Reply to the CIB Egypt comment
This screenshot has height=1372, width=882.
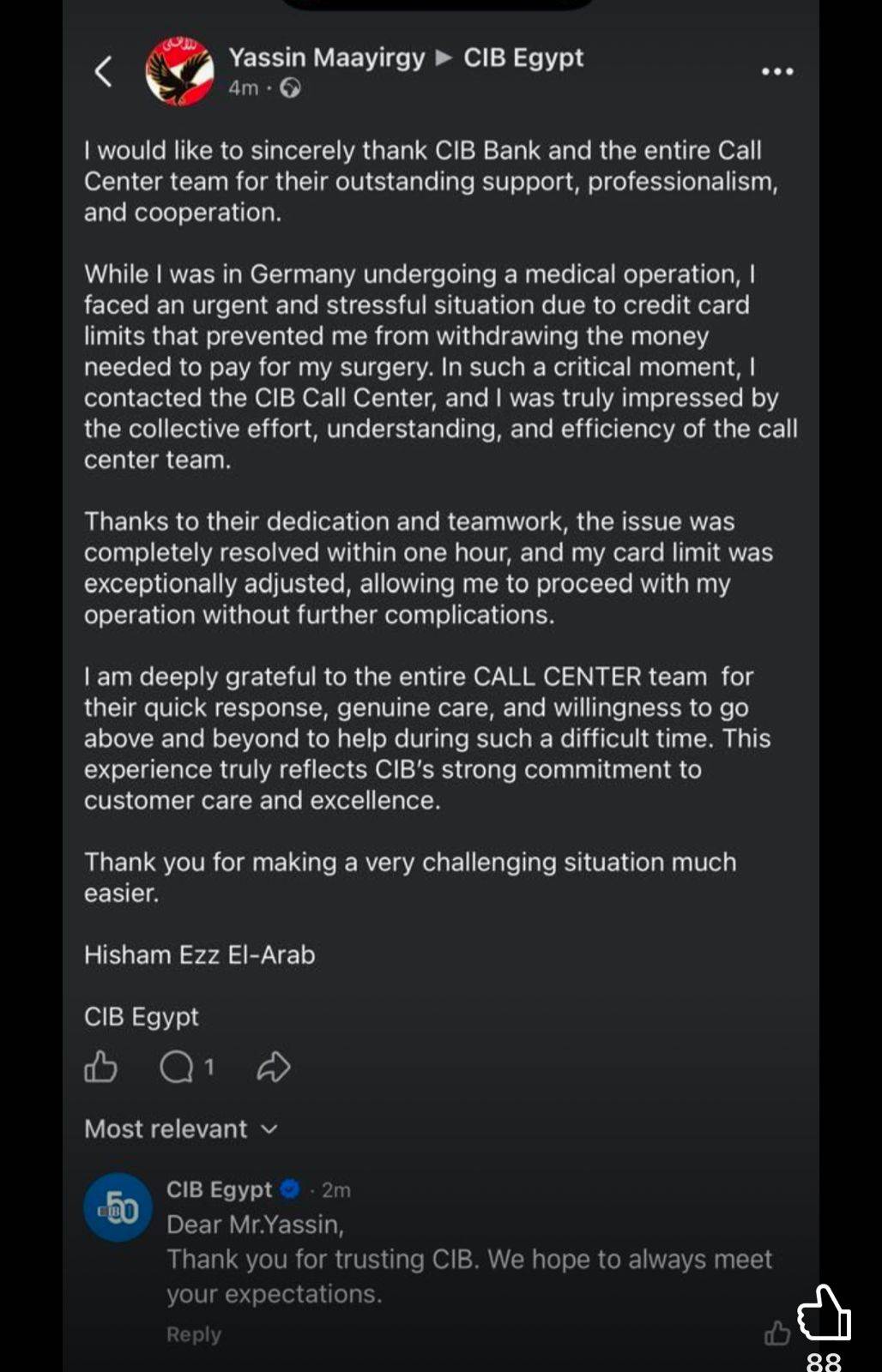coord(194,1334)
